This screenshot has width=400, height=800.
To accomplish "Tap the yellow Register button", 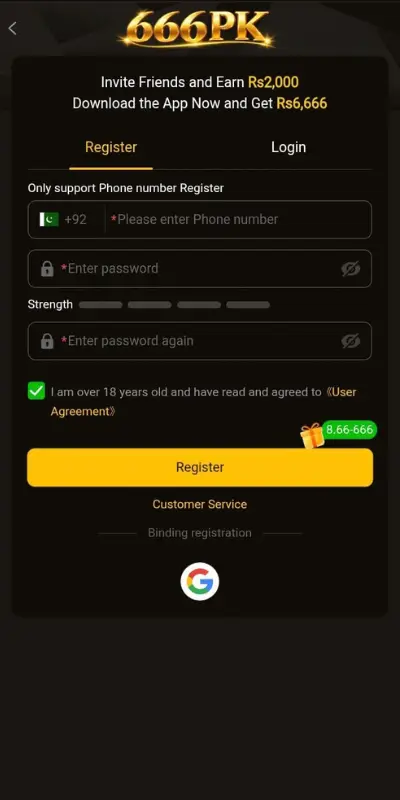I will pyautogui.click(x=200, y=467).
